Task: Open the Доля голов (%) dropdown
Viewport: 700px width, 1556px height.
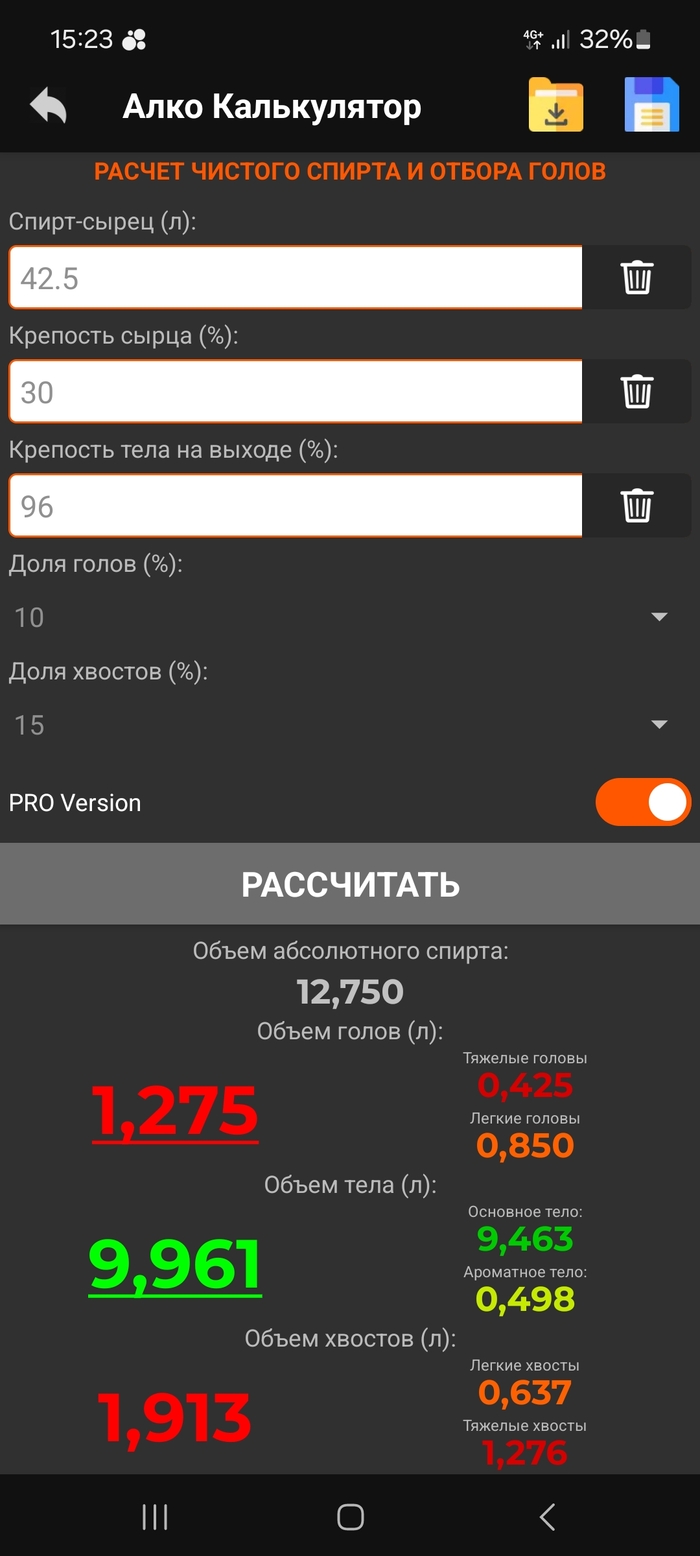Action: click(x=340, y=617)
